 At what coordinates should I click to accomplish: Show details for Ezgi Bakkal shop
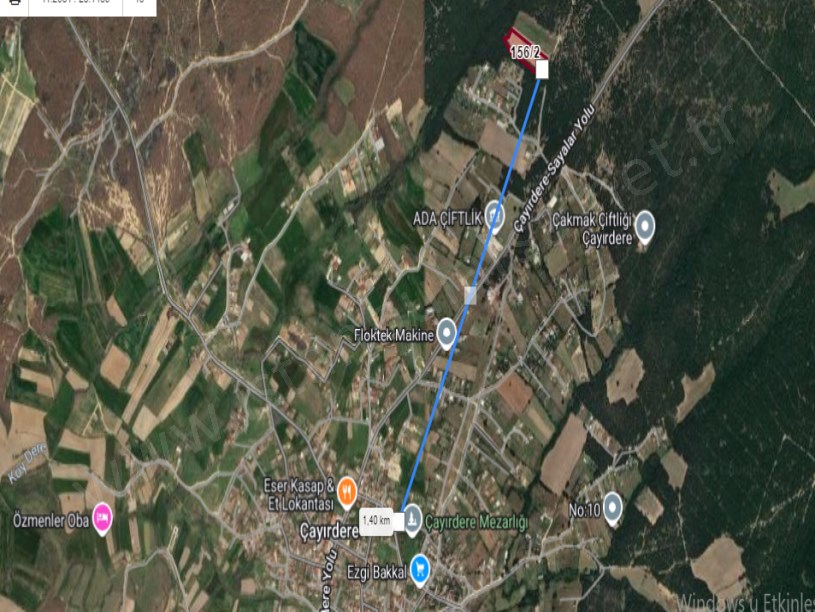click(x=420, y=567)
